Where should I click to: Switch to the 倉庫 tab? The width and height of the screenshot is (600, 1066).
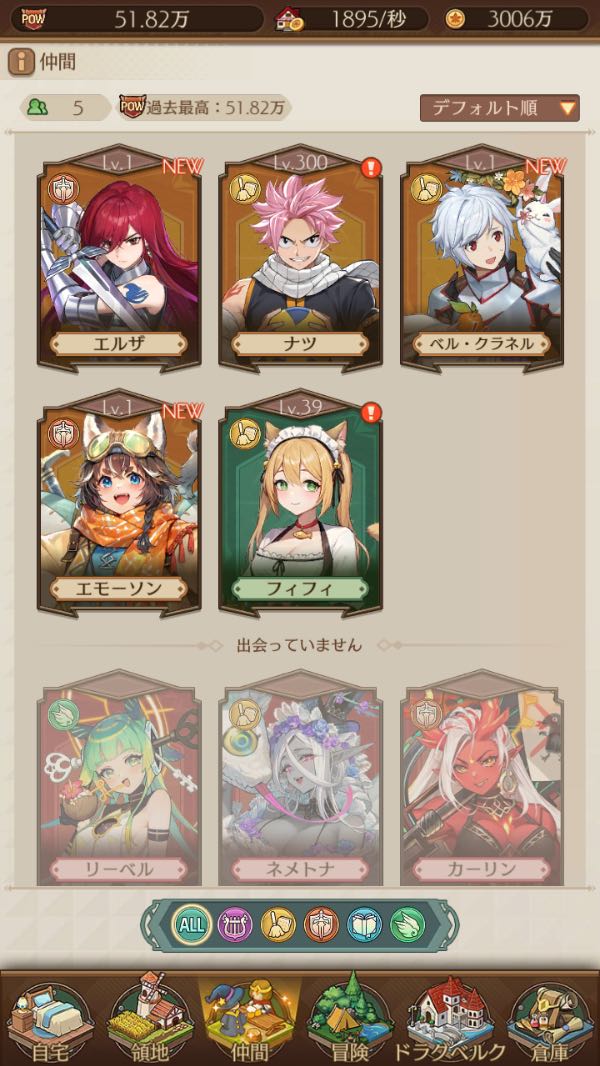click(x=550, y=1020)
